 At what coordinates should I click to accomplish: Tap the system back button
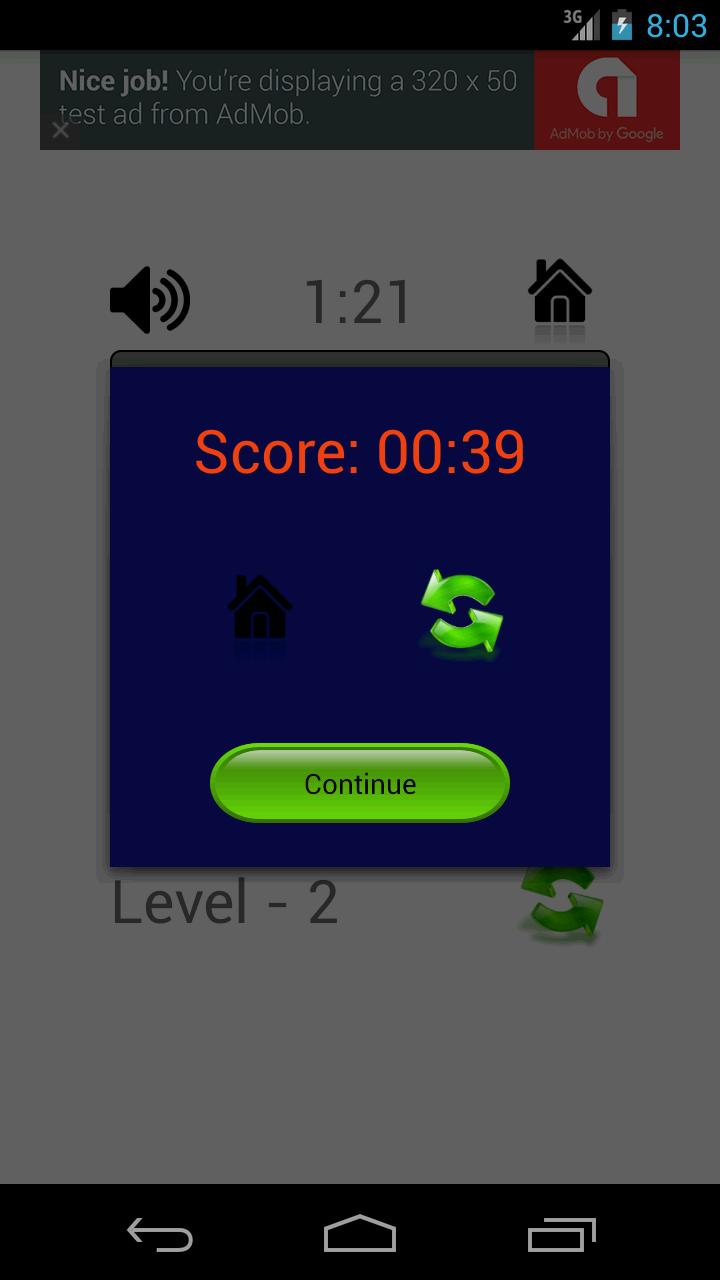tap(160, 1234)
